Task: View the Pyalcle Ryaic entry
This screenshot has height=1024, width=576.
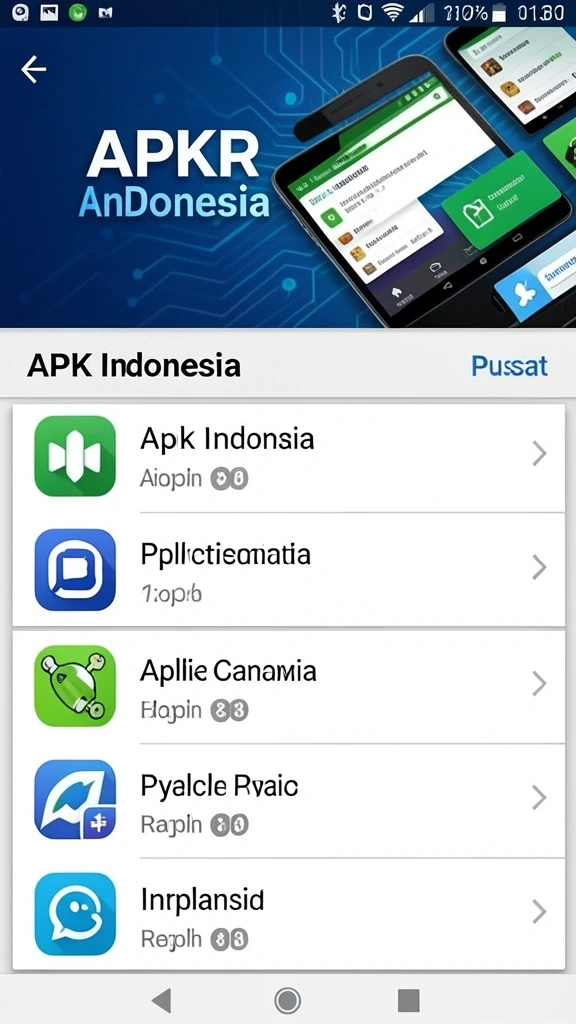Action: tap(288, 800)
